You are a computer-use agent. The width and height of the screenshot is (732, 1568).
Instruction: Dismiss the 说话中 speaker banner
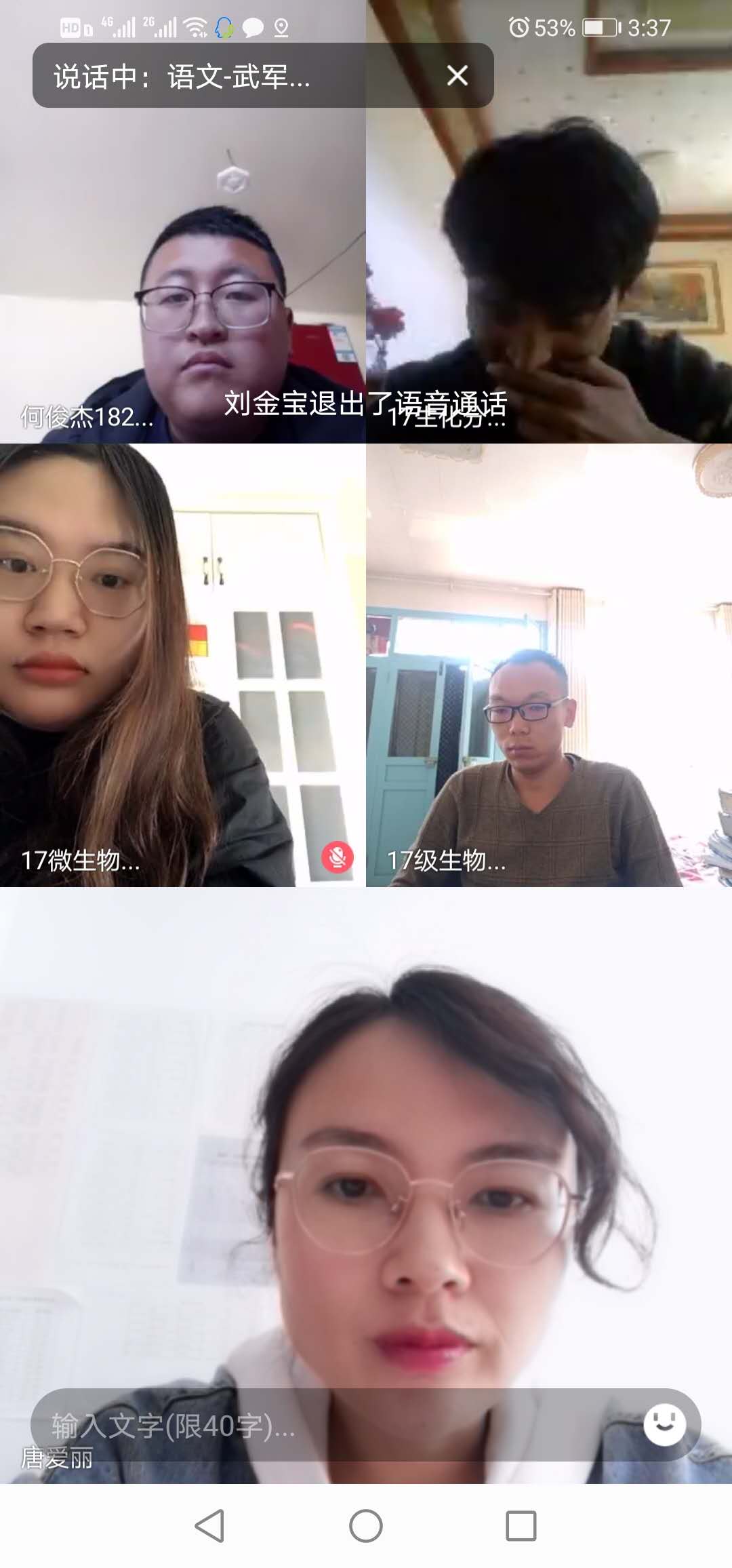457,75
